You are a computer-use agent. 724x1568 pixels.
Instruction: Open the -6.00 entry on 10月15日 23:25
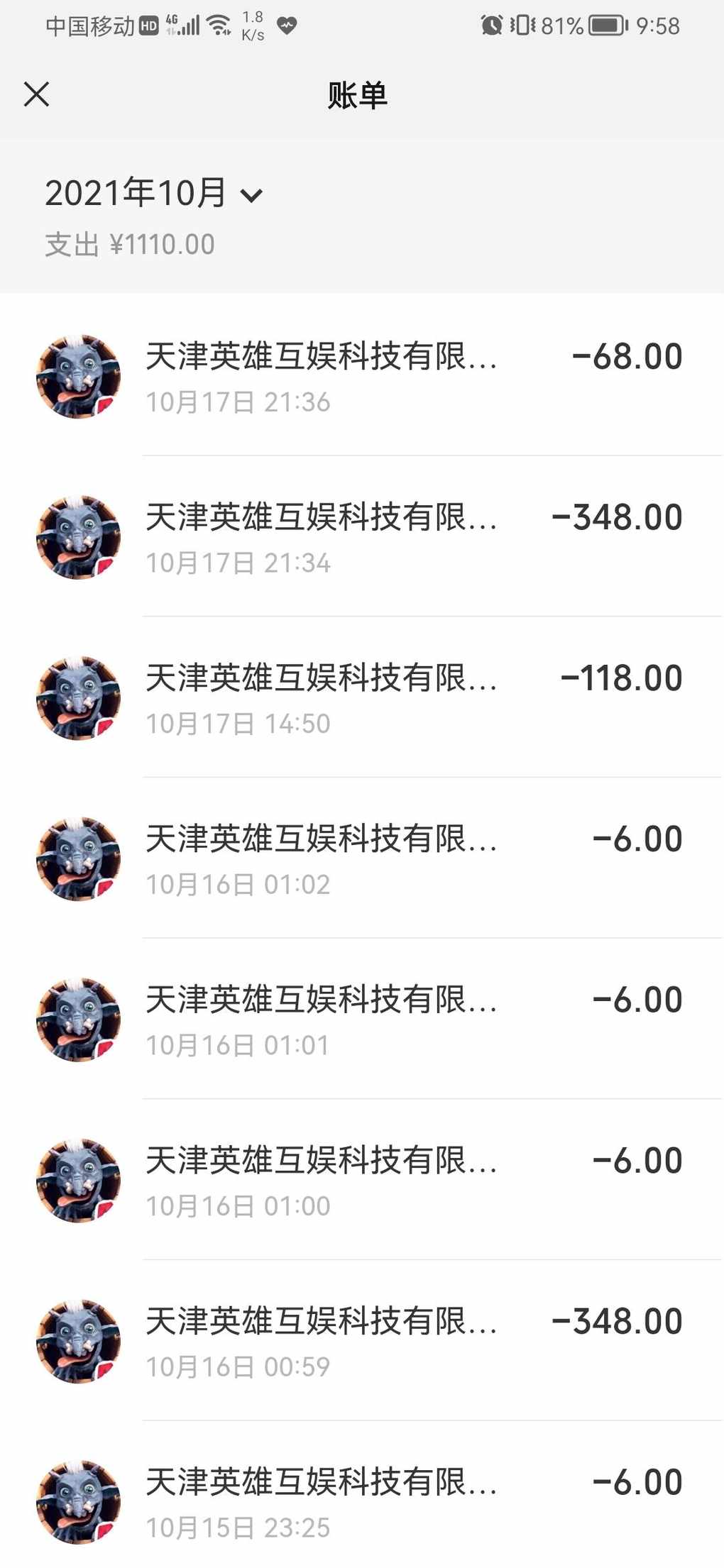click(362, 1494)
